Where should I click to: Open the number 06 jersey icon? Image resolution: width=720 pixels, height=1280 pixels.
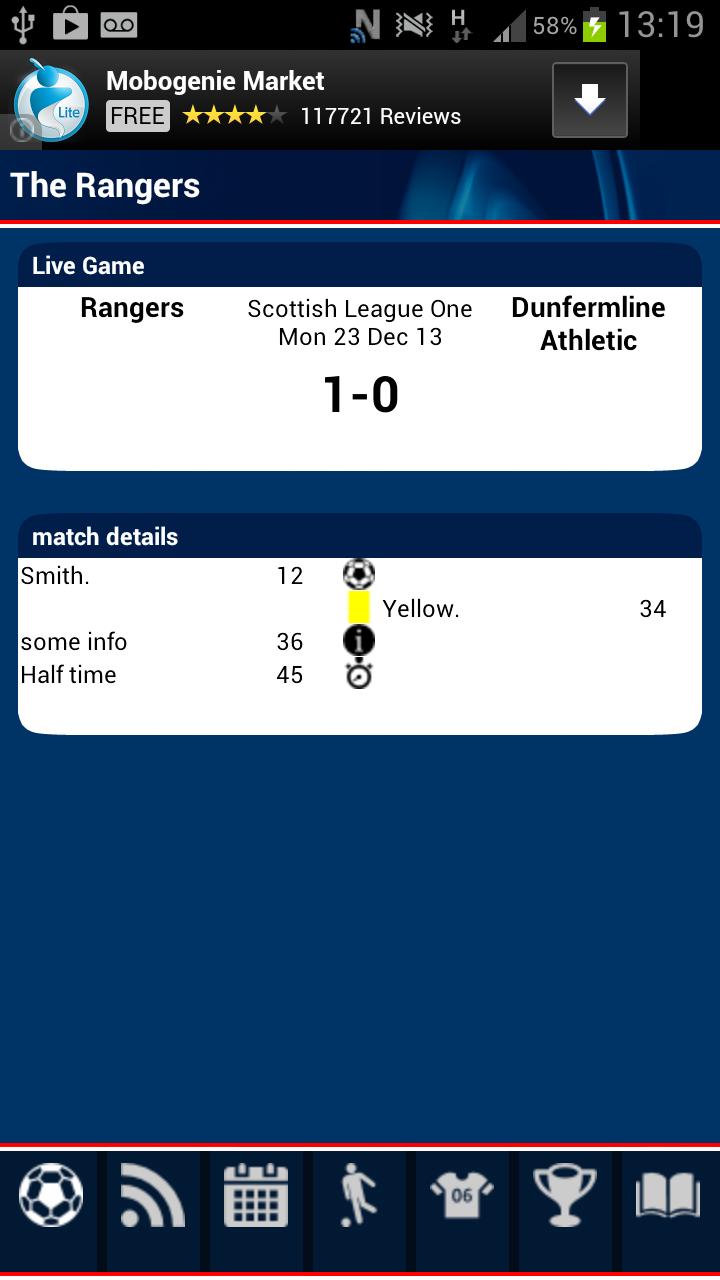[x=462, y=1196]
